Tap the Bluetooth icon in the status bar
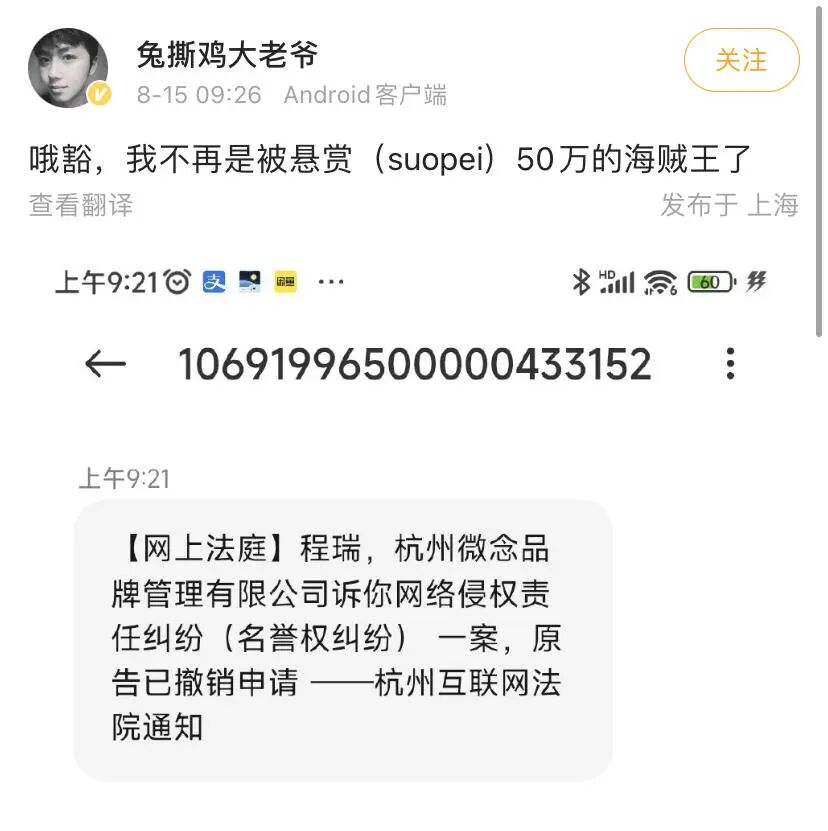828x831 pixels. point(580,282)
